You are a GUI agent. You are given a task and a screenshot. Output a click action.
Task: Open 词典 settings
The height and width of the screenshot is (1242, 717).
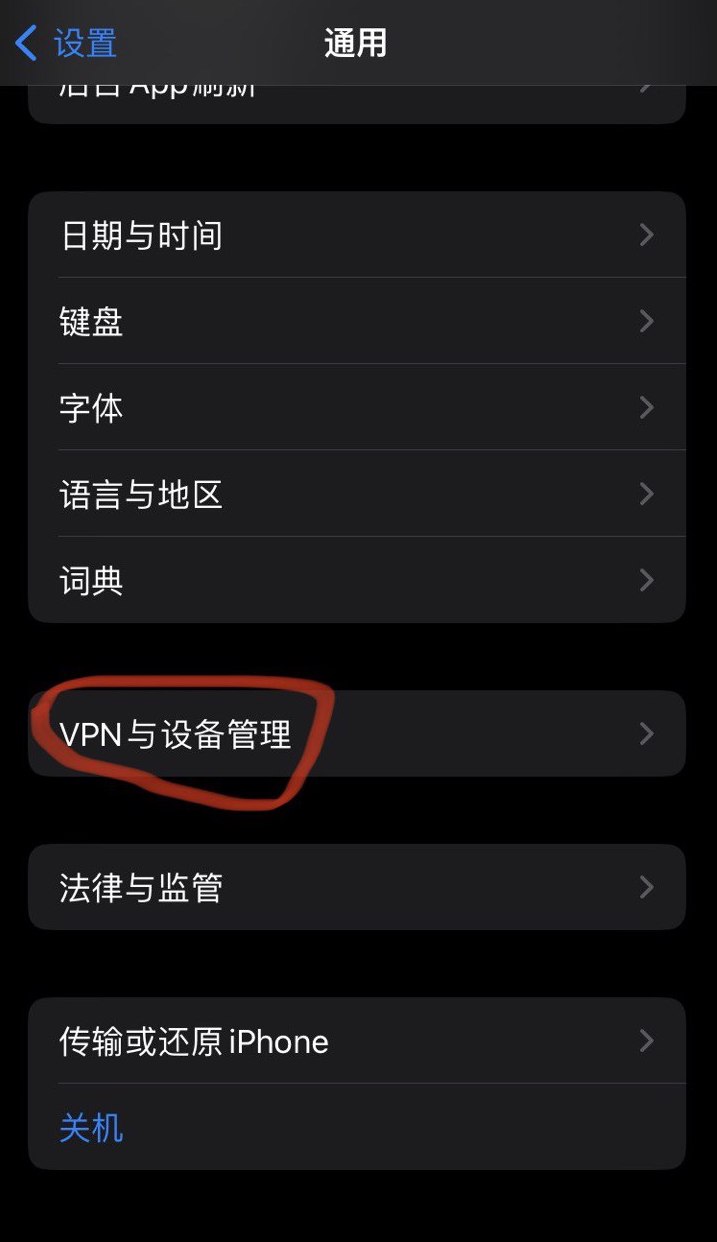point(356,580)
